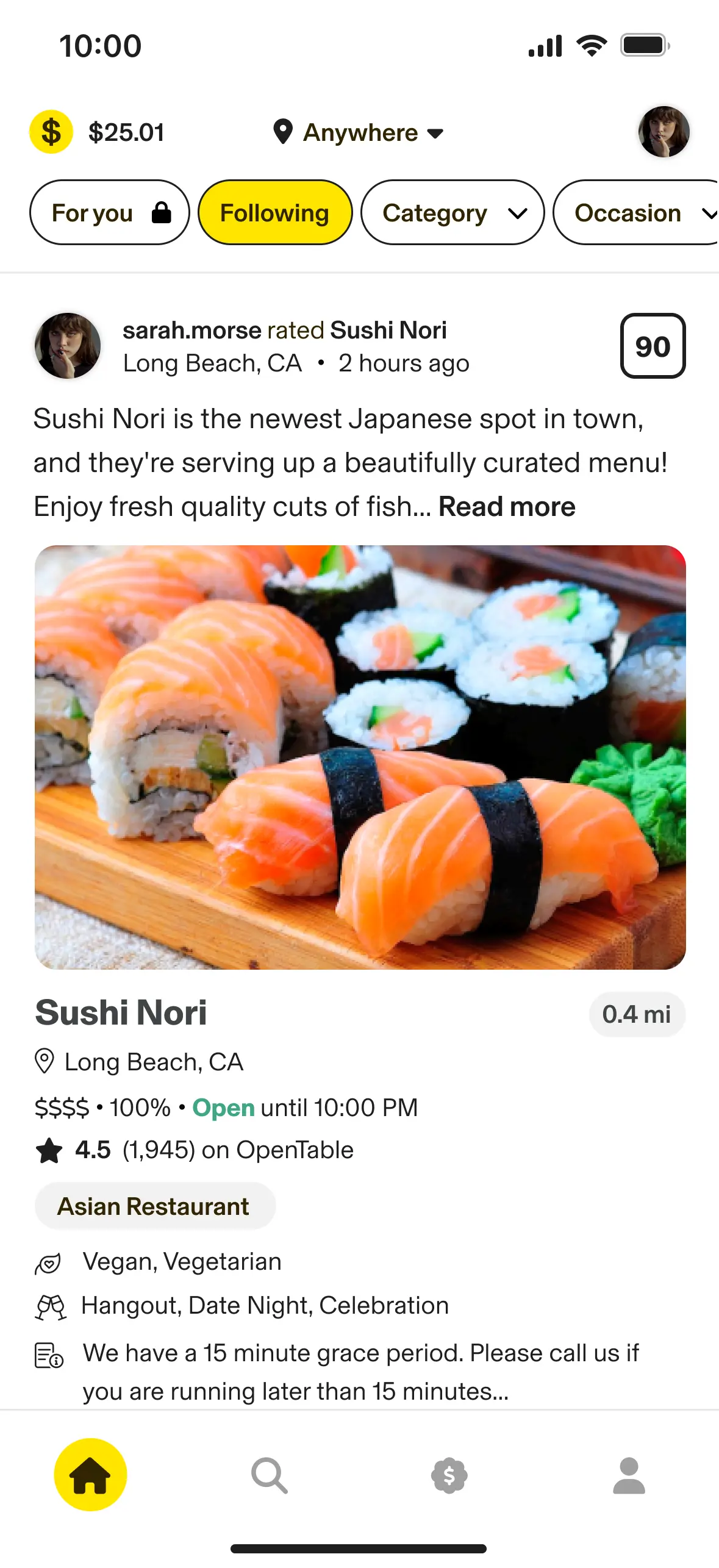719x1568 pixels.
Task: Open the Sushi Nori photo card
Action: [360, 757]
